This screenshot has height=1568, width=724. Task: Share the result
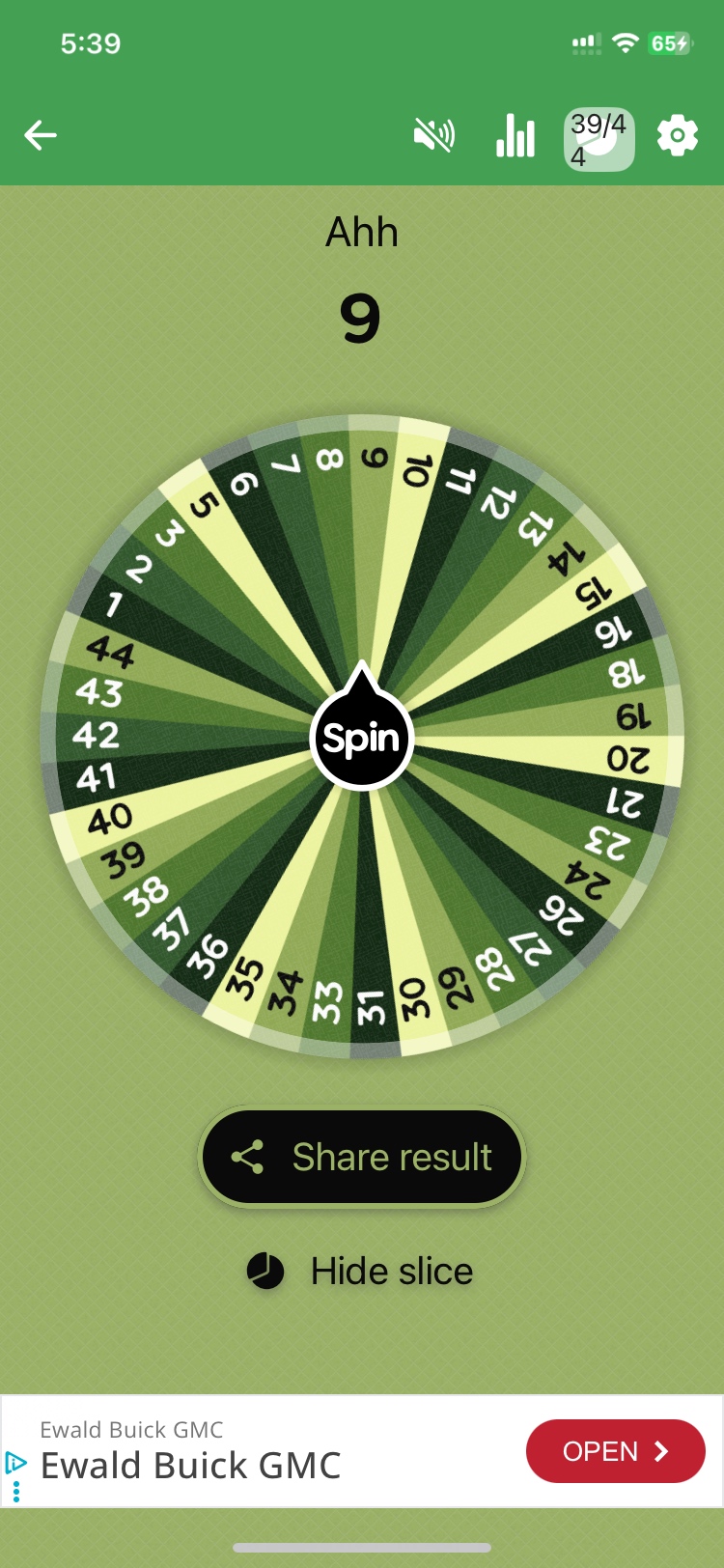(x=362, y=1157)
